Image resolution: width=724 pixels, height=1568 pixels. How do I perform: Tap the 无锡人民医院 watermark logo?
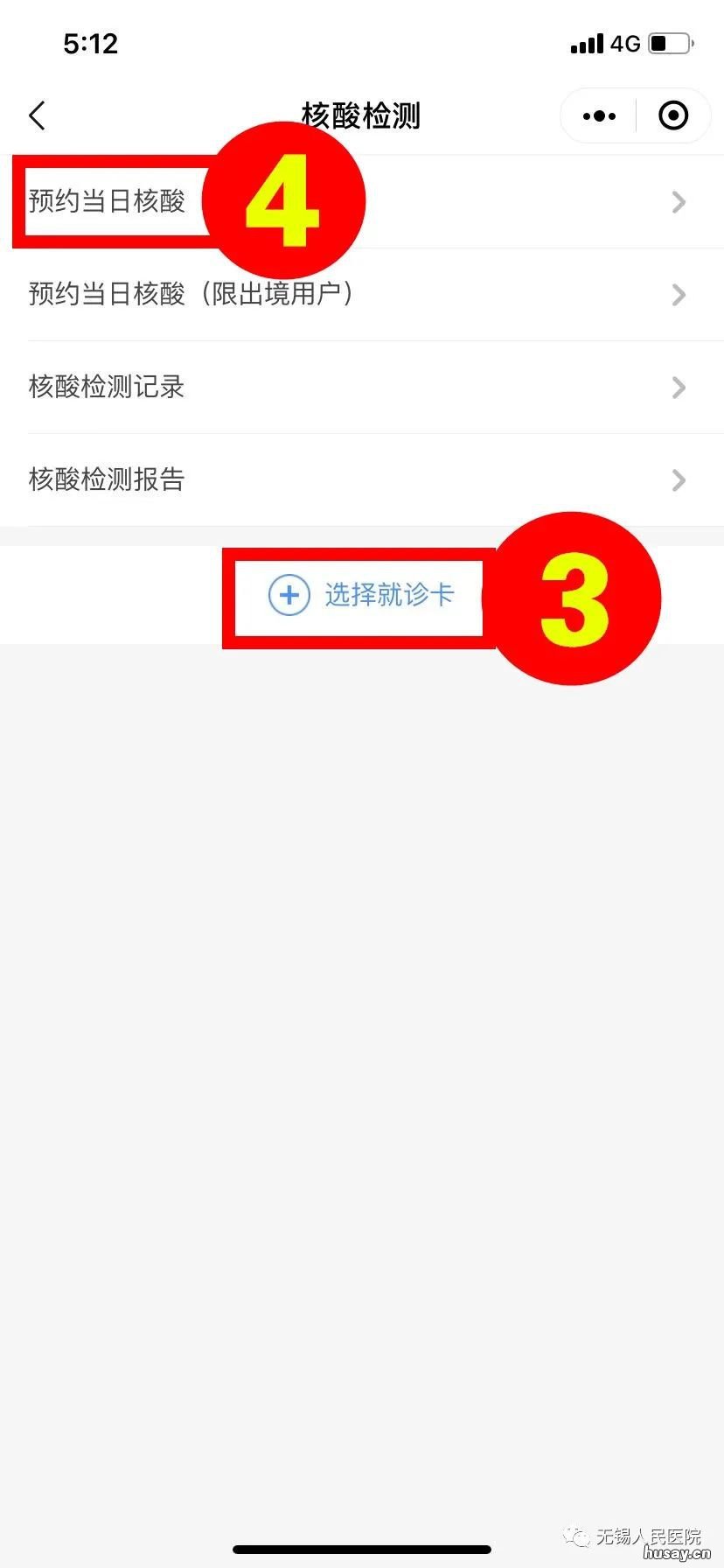[638, 1536]
